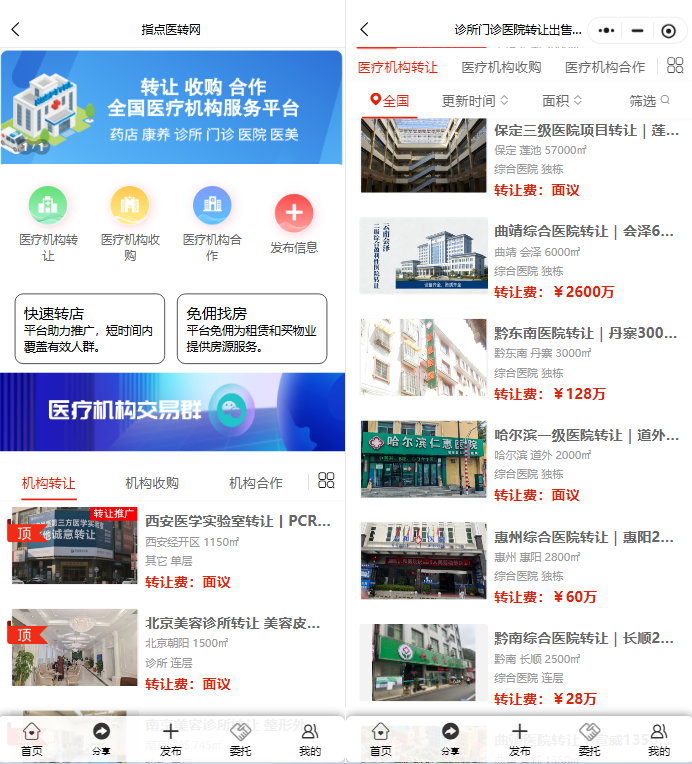Switch to the 机构合作 tab

256,483
